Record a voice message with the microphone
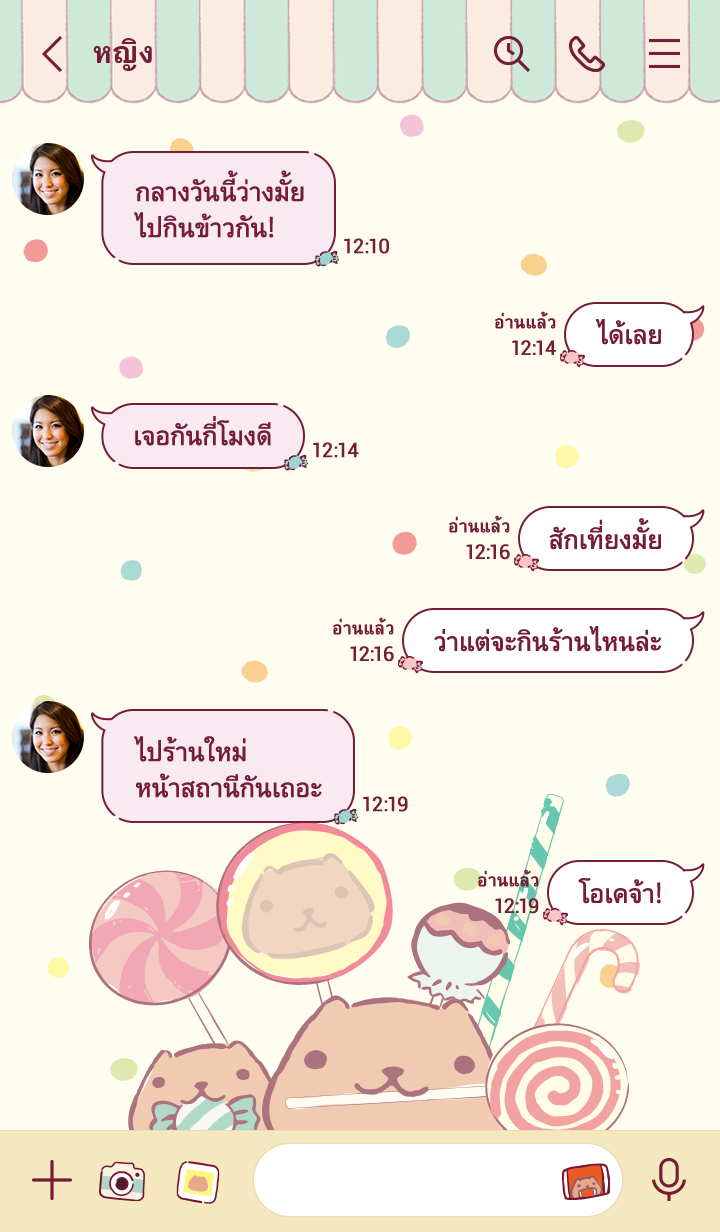This screenshot has height=1232, width=720. tap(668, 1181)
